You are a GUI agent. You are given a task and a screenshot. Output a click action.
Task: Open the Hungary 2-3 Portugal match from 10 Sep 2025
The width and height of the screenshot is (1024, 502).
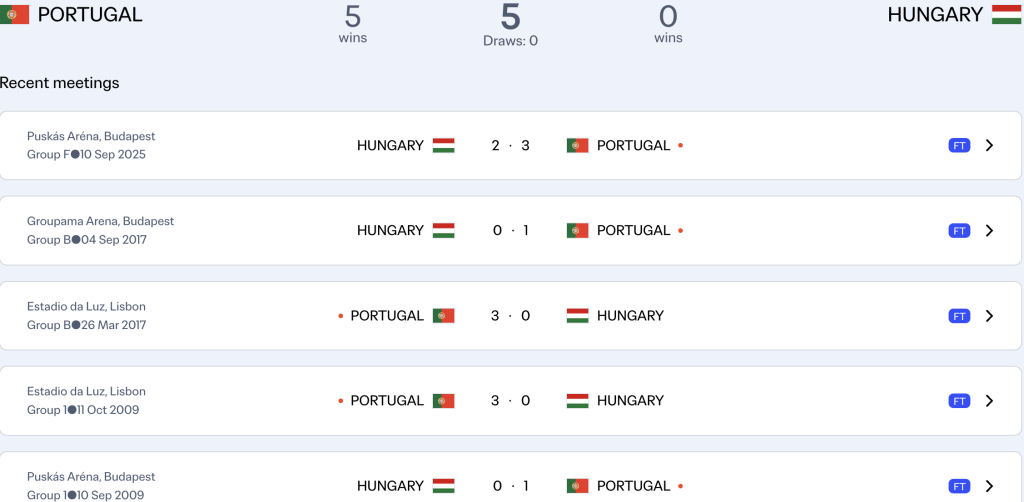(x=989, y=145)
